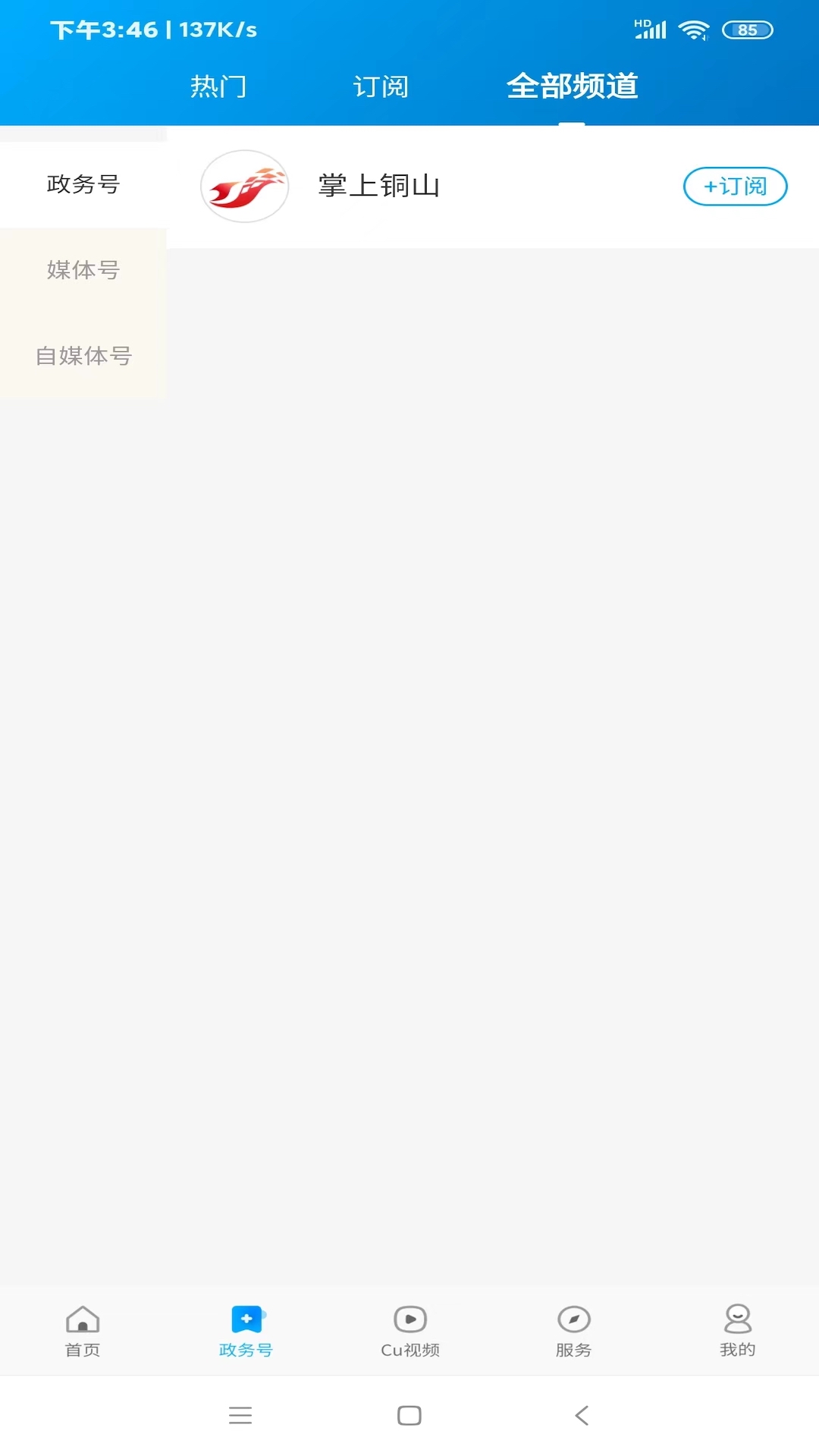The height and width of the screenshot is (1456, 819).
Task: Select the 自媒体号 sidebar category
Action: pos(83,355)
